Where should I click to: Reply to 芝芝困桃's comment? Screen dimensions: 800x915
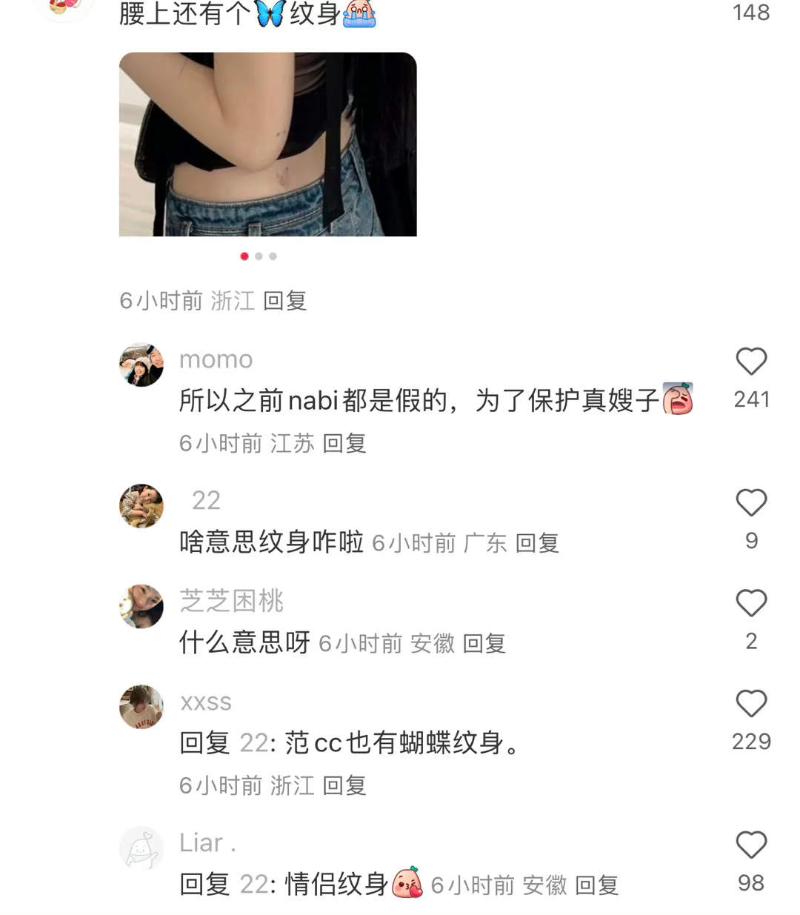pos(484,643)
